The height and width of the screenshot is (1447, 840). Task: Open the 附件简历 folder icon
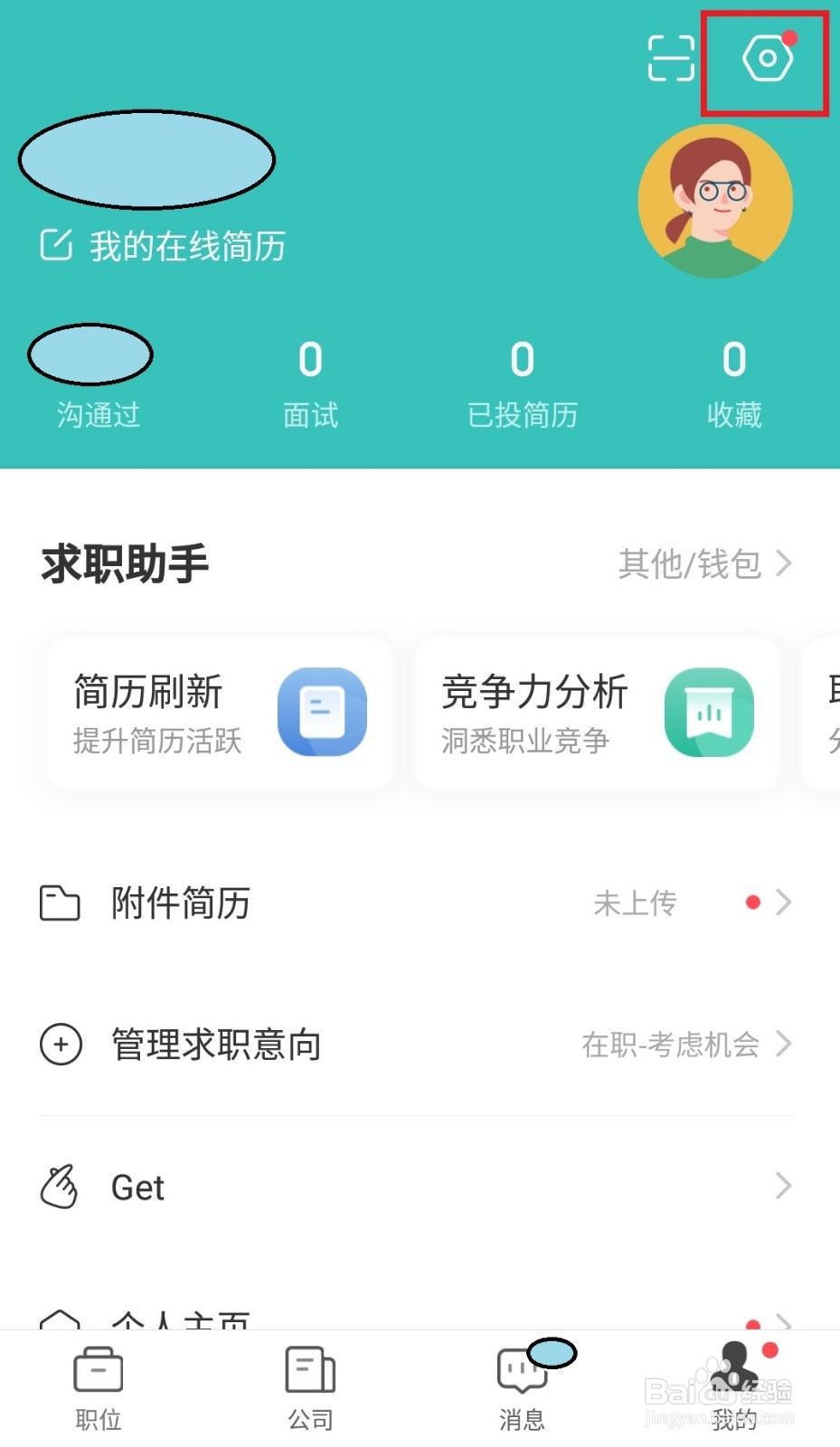click(x=60, y=902)
